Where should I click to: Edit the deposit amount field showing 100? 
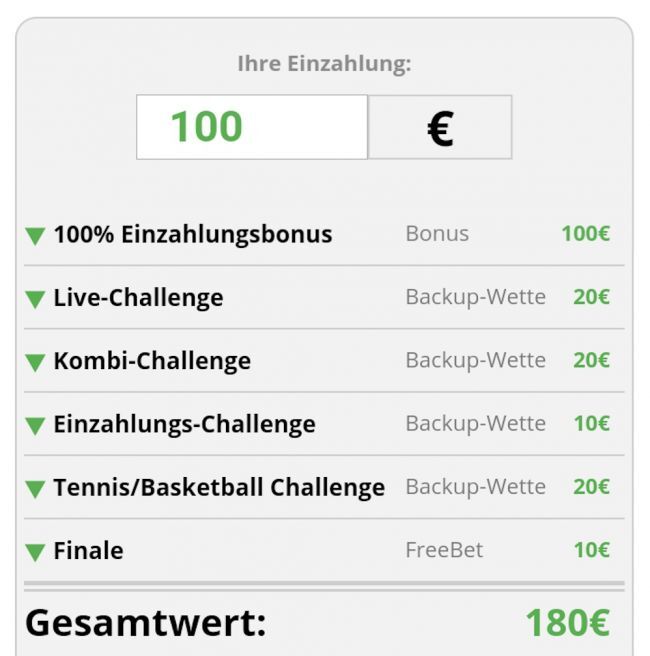point(252,127)
